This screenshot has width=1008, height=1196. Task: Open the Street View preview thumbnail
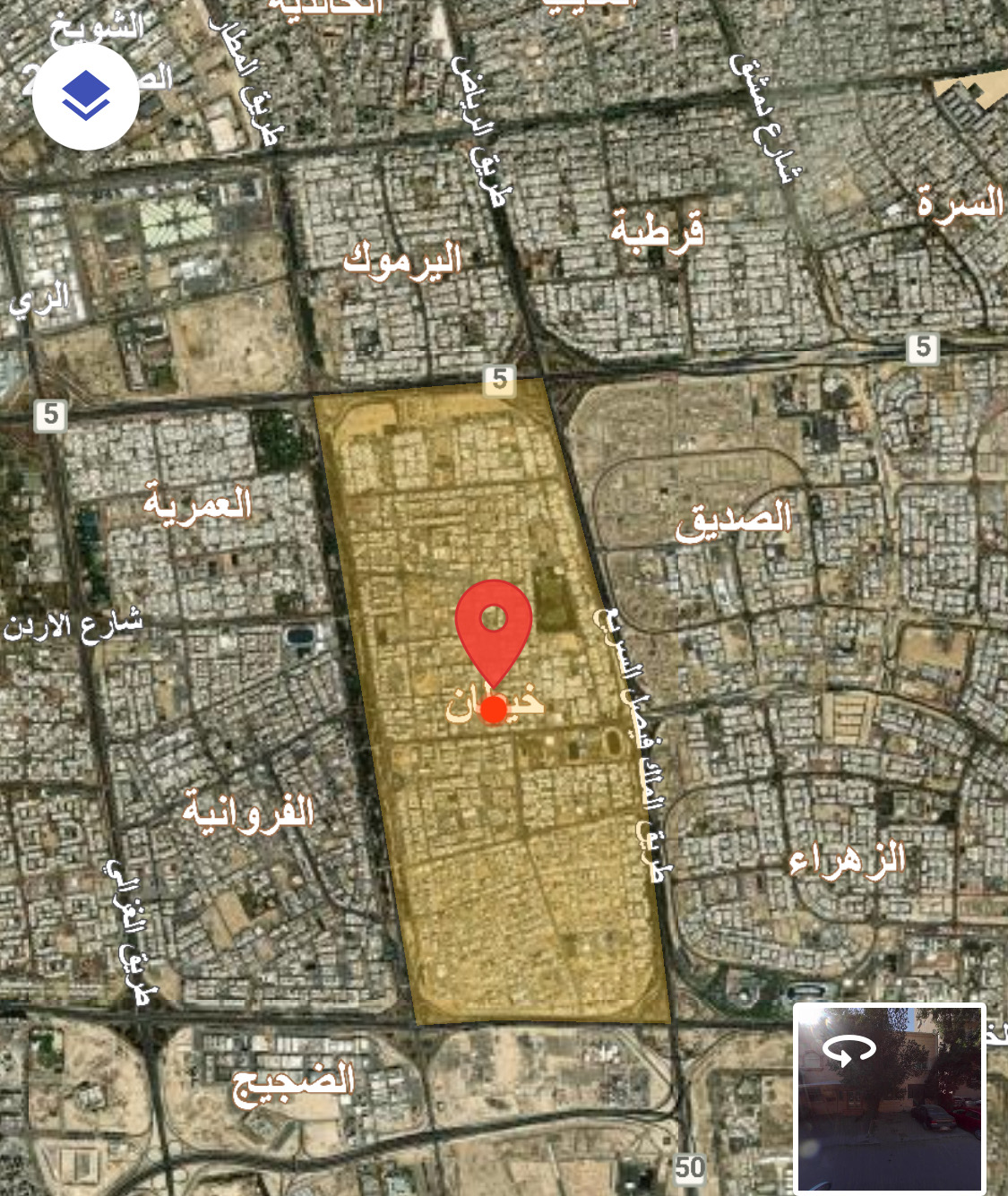[x=889, y=1098]
